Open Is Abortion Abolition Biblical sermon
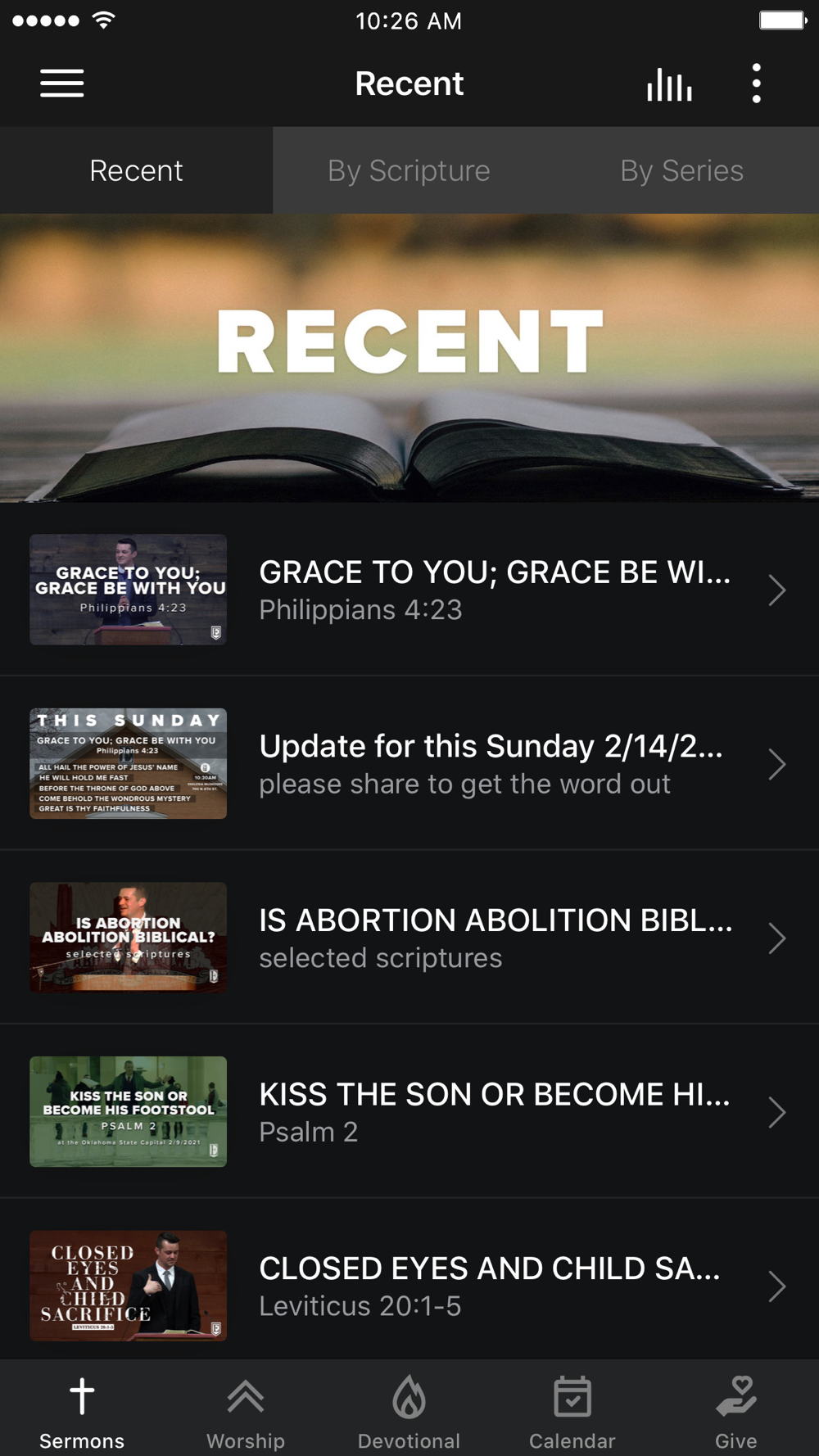This screenshot has height=1456, width=819. tap(409, 938)
